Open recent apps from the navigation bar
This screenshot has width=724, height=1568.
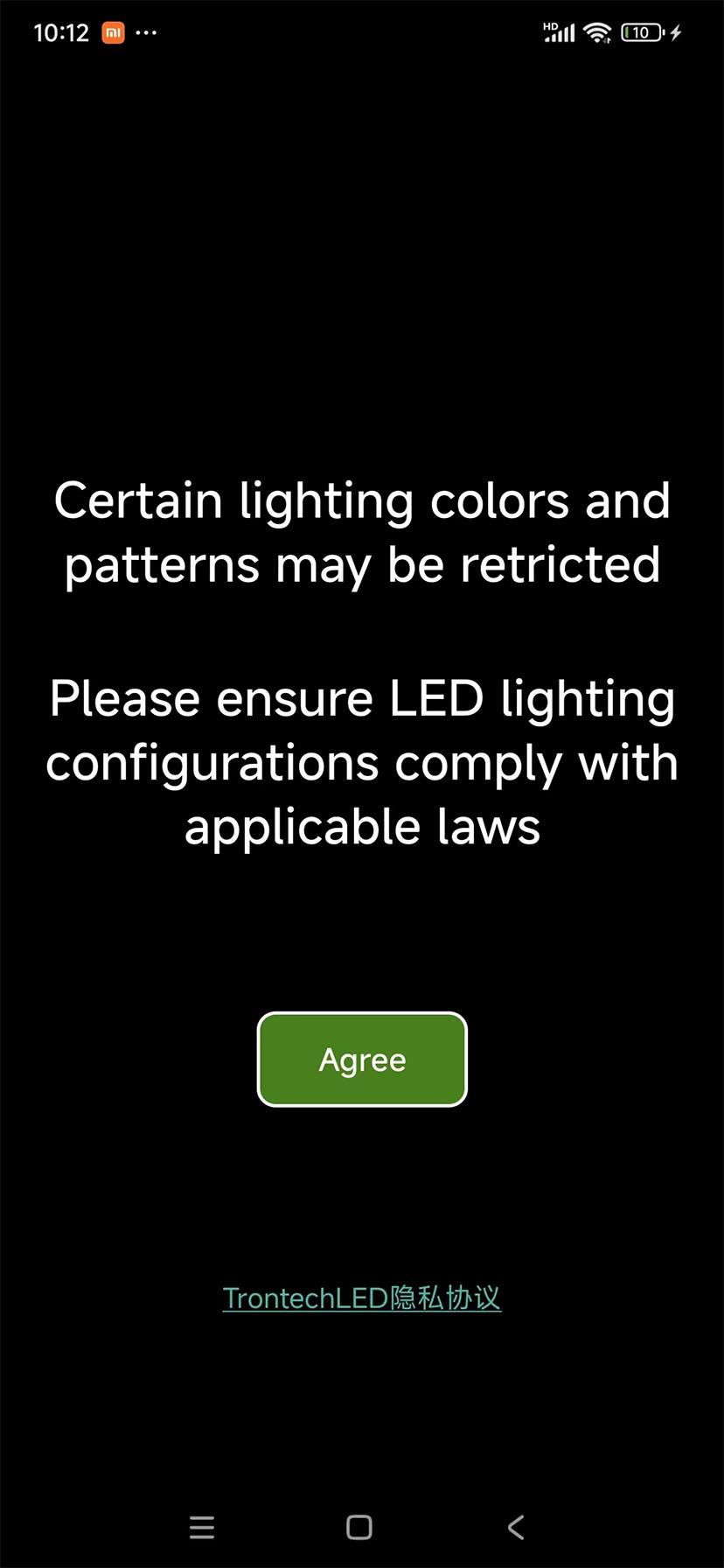point(202,1528)
